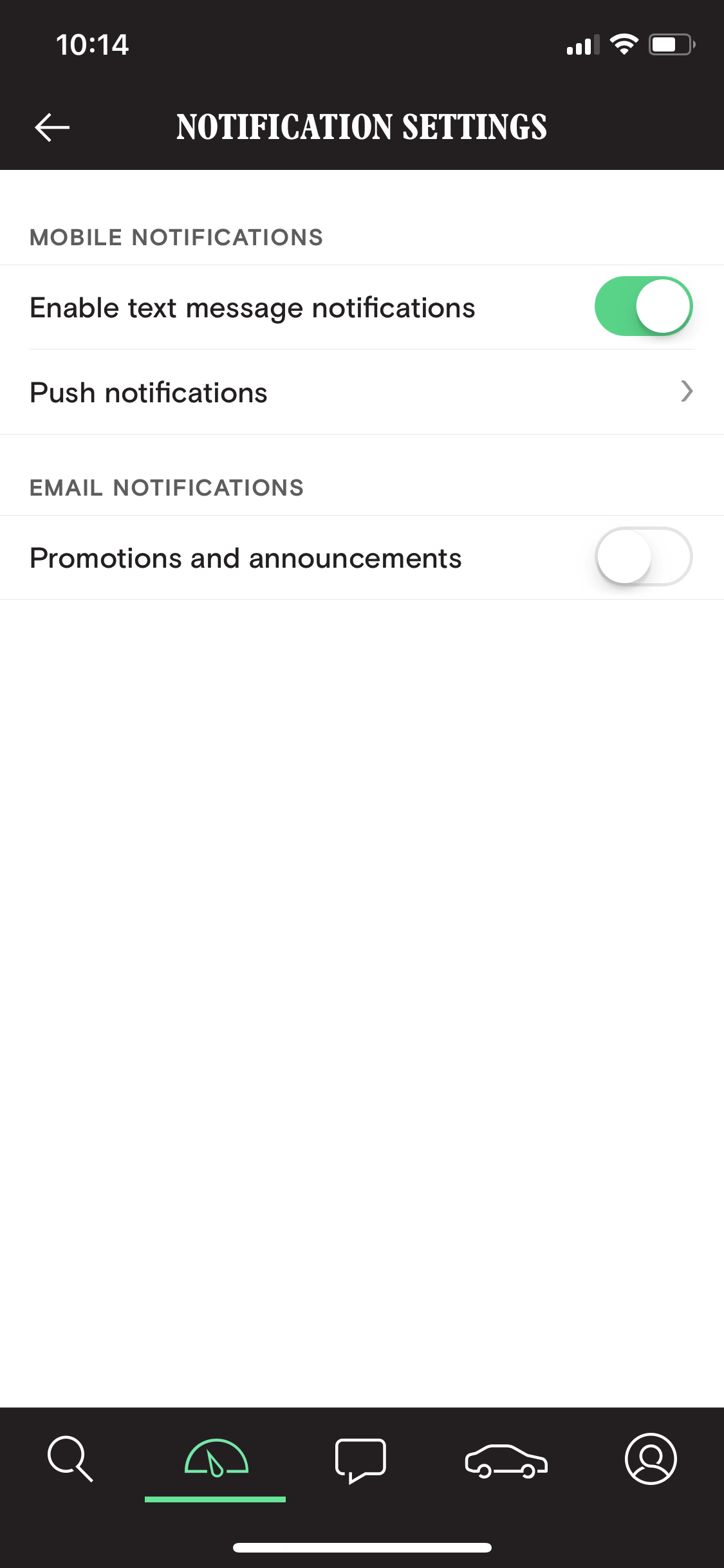Go back using the header arrow
The image size is (724, 1568).
coord(52,127)
